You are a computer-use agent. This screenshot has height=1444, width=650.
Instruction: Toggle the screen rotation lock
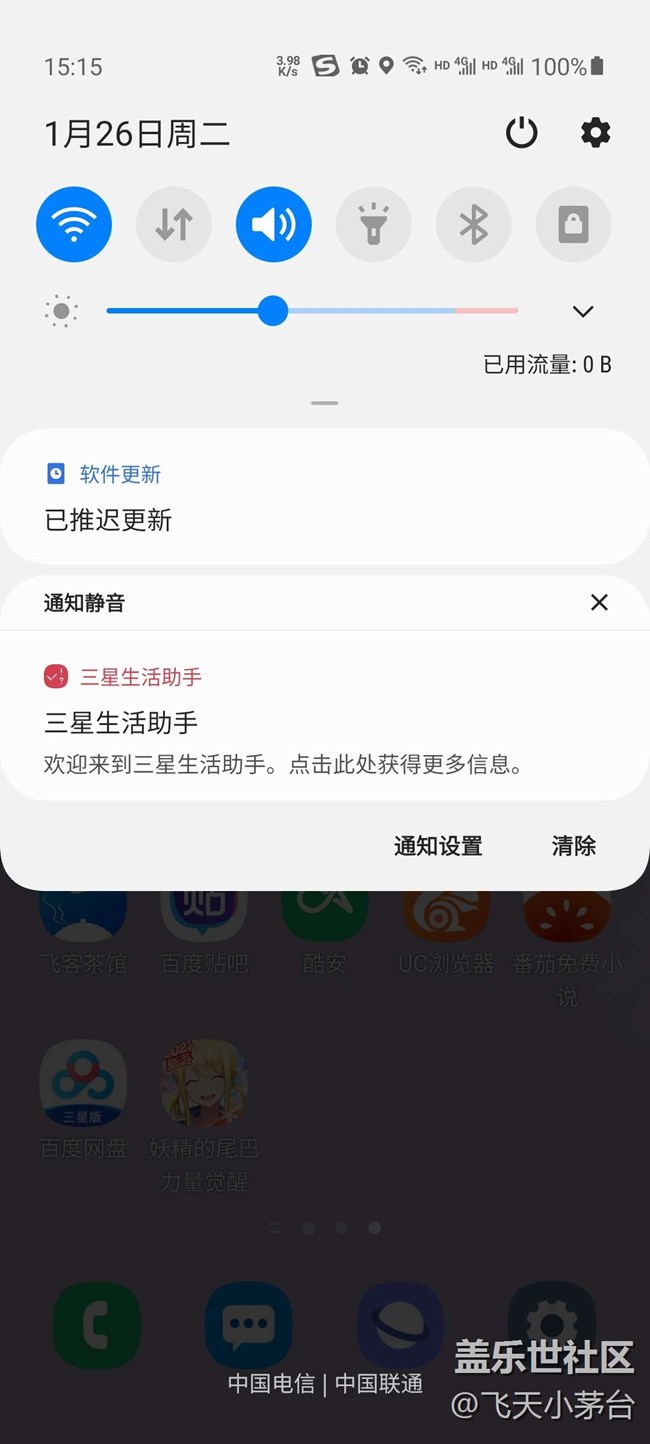click(x=573, y=225)
